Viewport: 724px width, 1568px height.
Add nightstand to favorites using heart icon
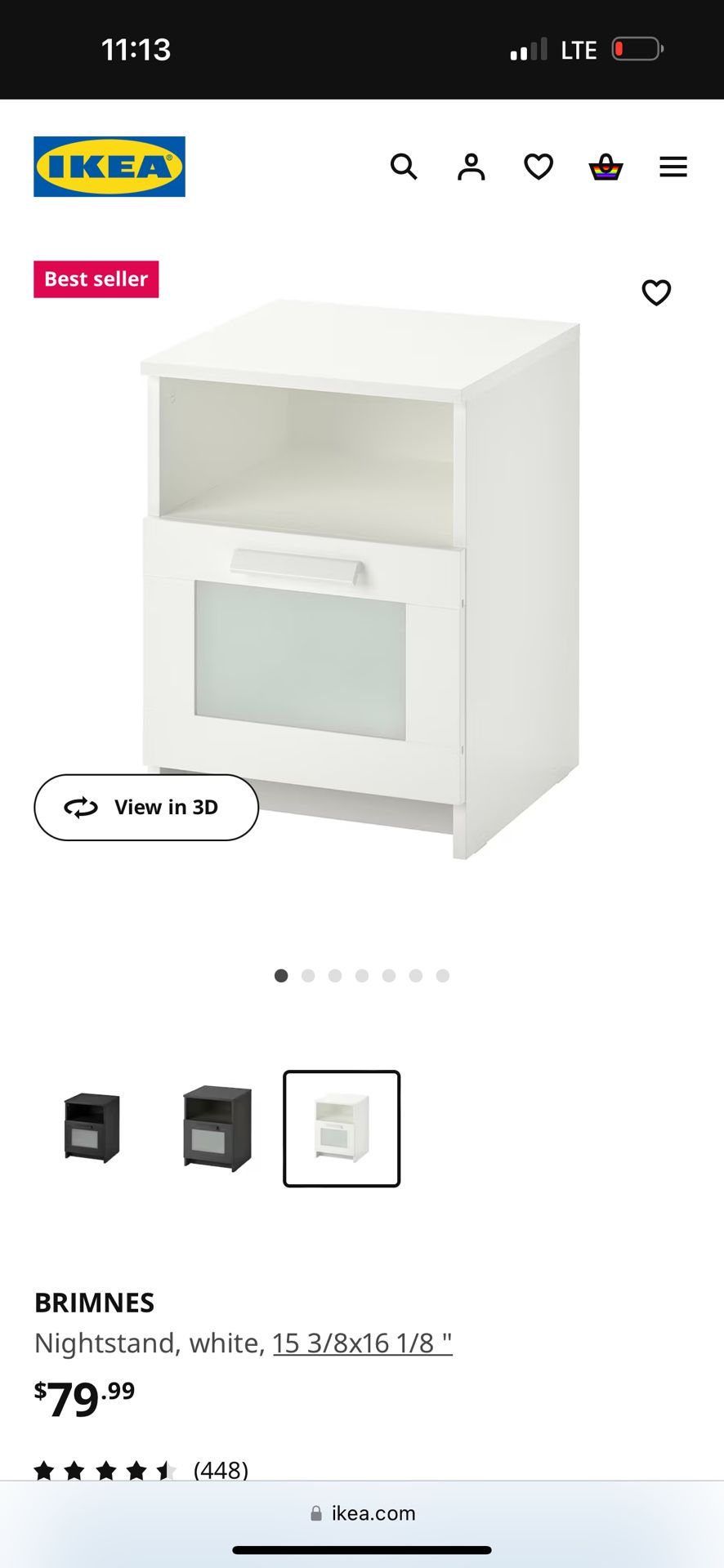[x=656, y=292]
